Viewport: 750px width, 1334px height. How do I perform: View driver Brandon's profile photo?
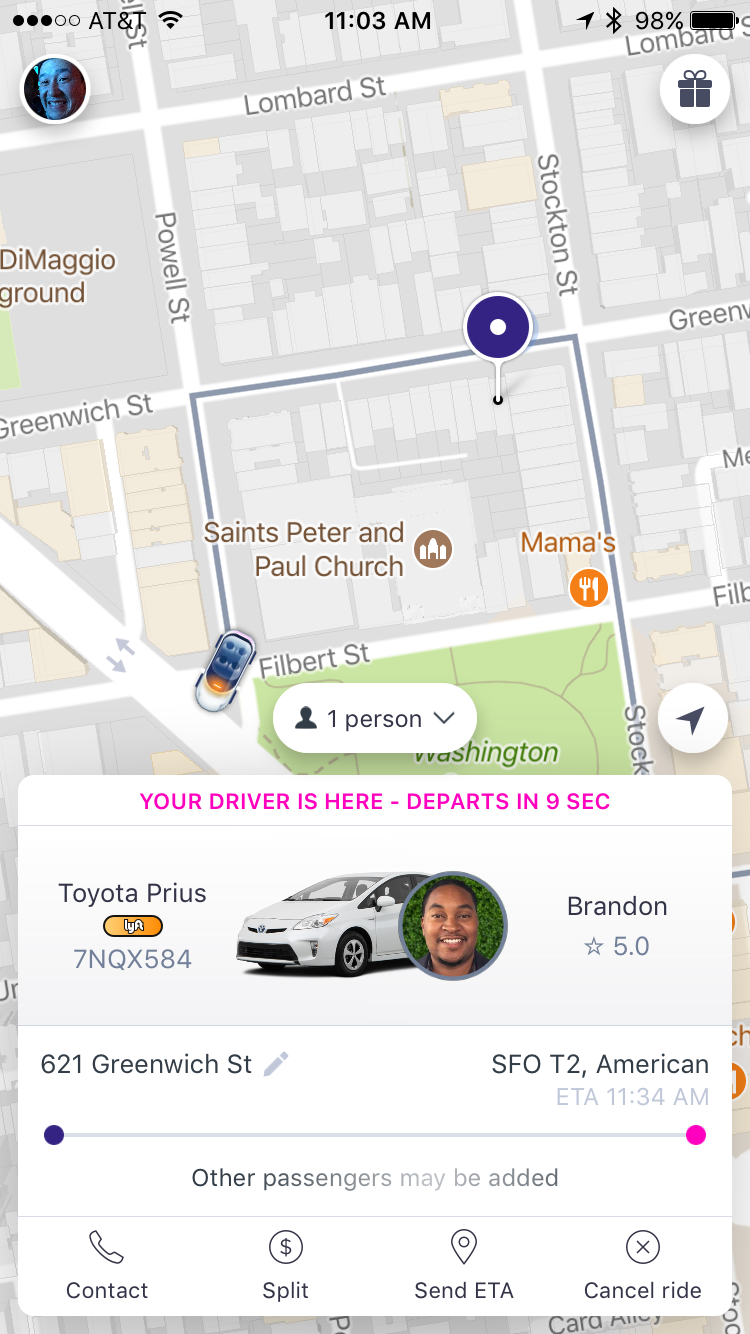click(453, 925)
